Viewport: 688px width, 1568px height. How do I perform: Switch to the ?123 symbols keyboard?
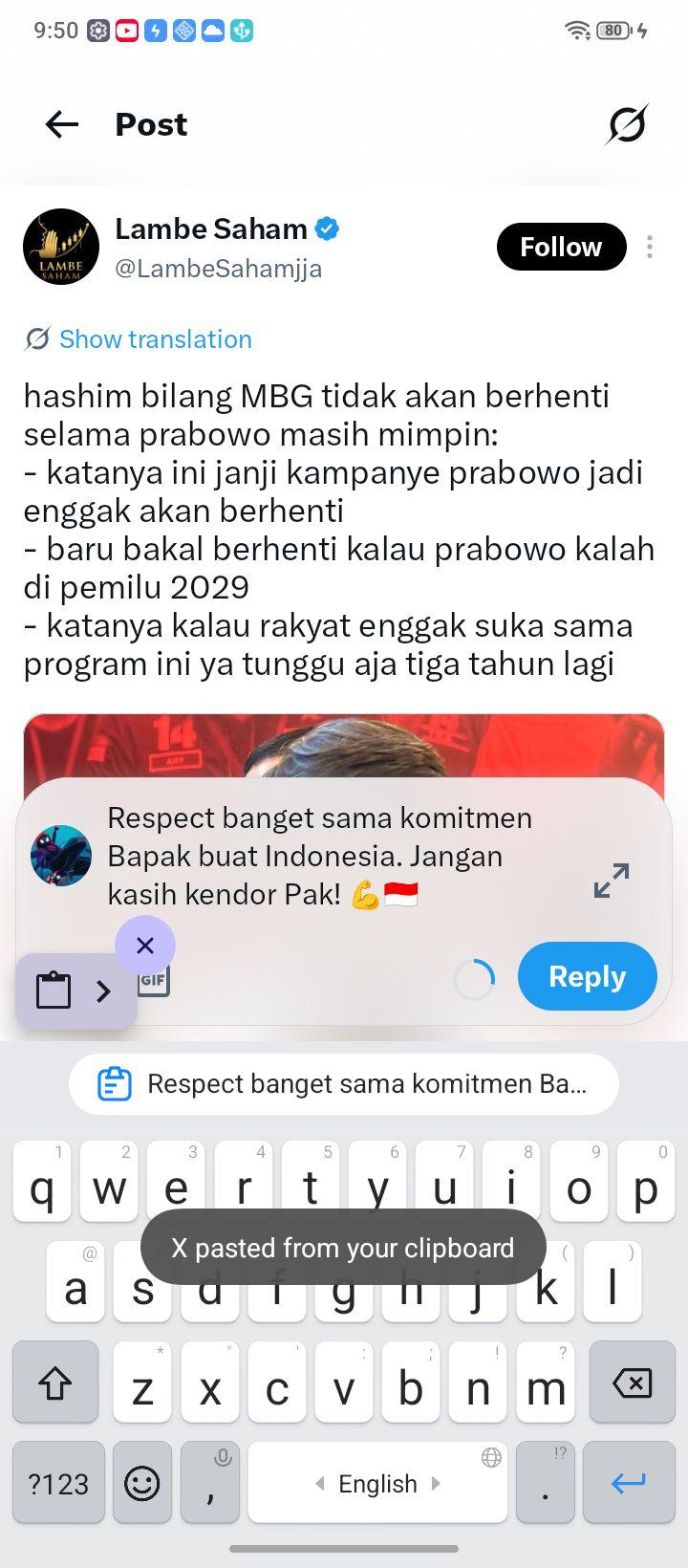click(58, 1483)
